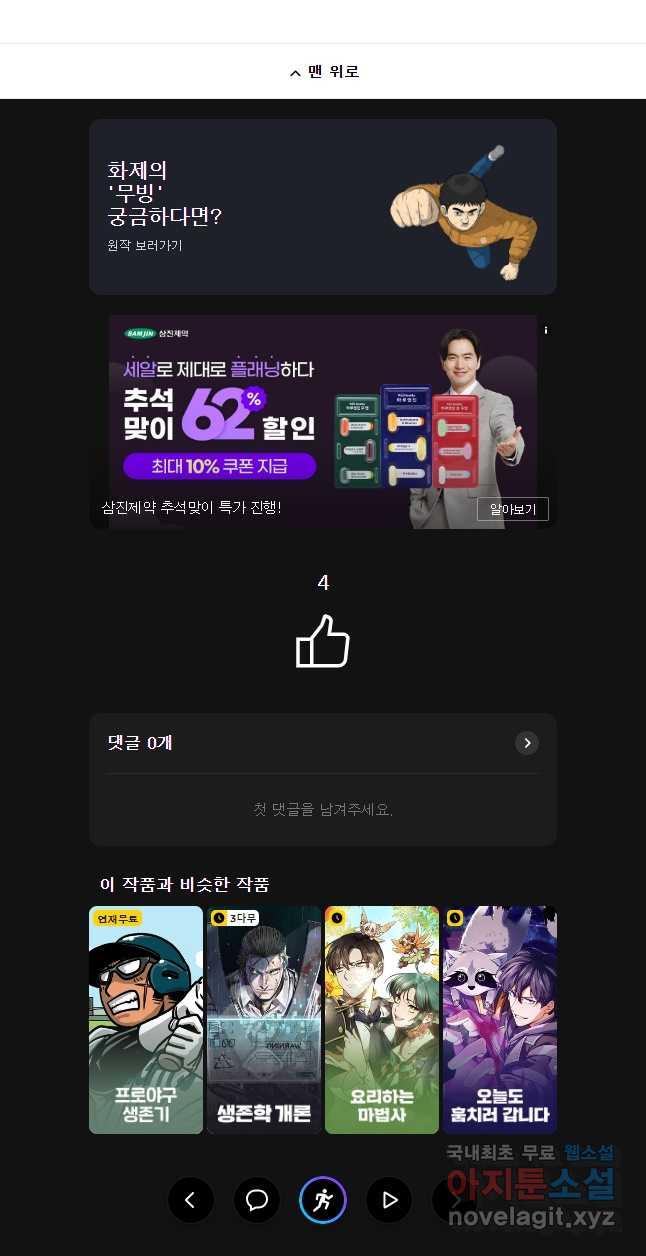
Task: Open comments via the speech bubble icon
Action: click(257, 1200)
